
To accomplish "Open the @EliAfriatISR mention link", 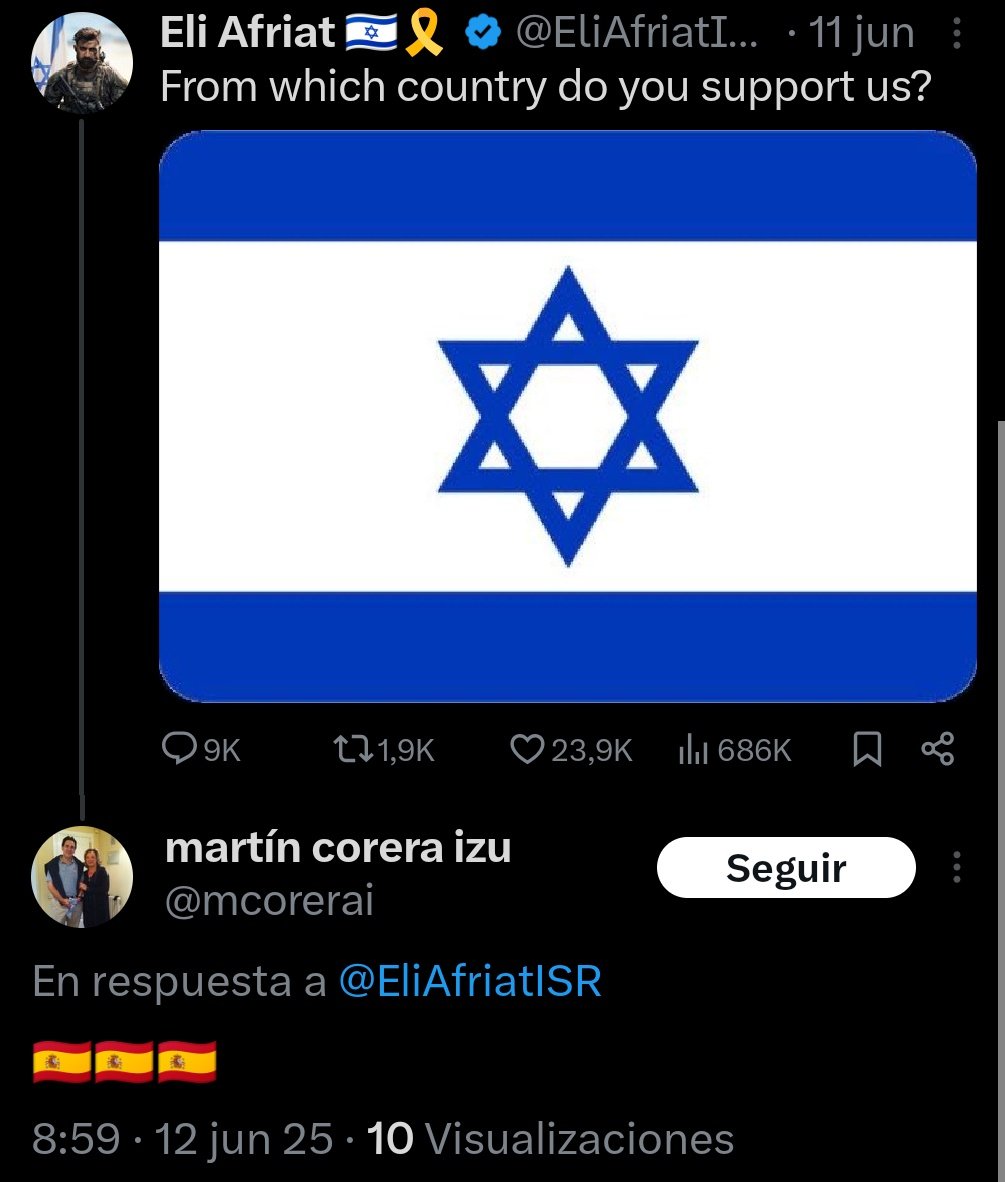I will 470,982.
